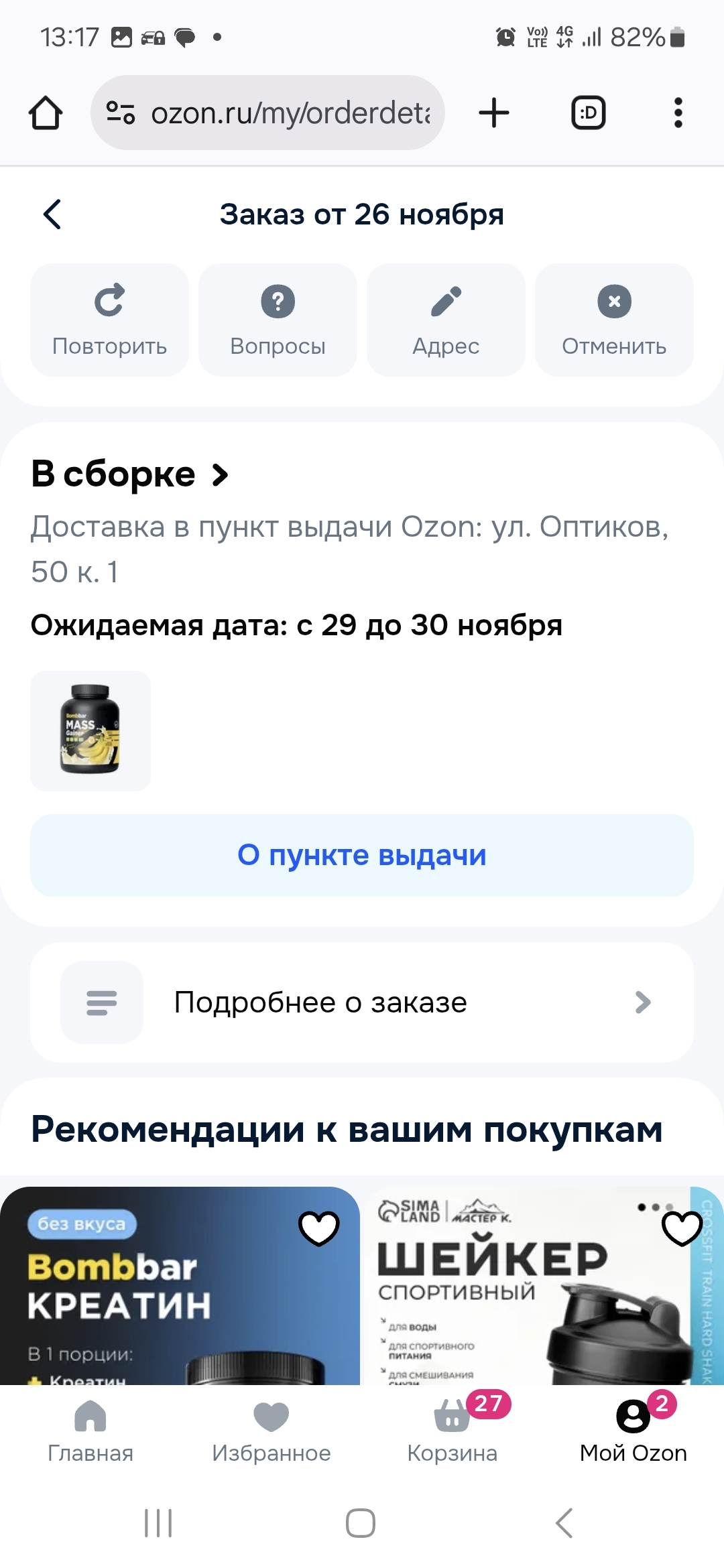The height and width of the screenshot is (1568, 724).
Task: Tap the system home button
Action: click(361, 1523)
